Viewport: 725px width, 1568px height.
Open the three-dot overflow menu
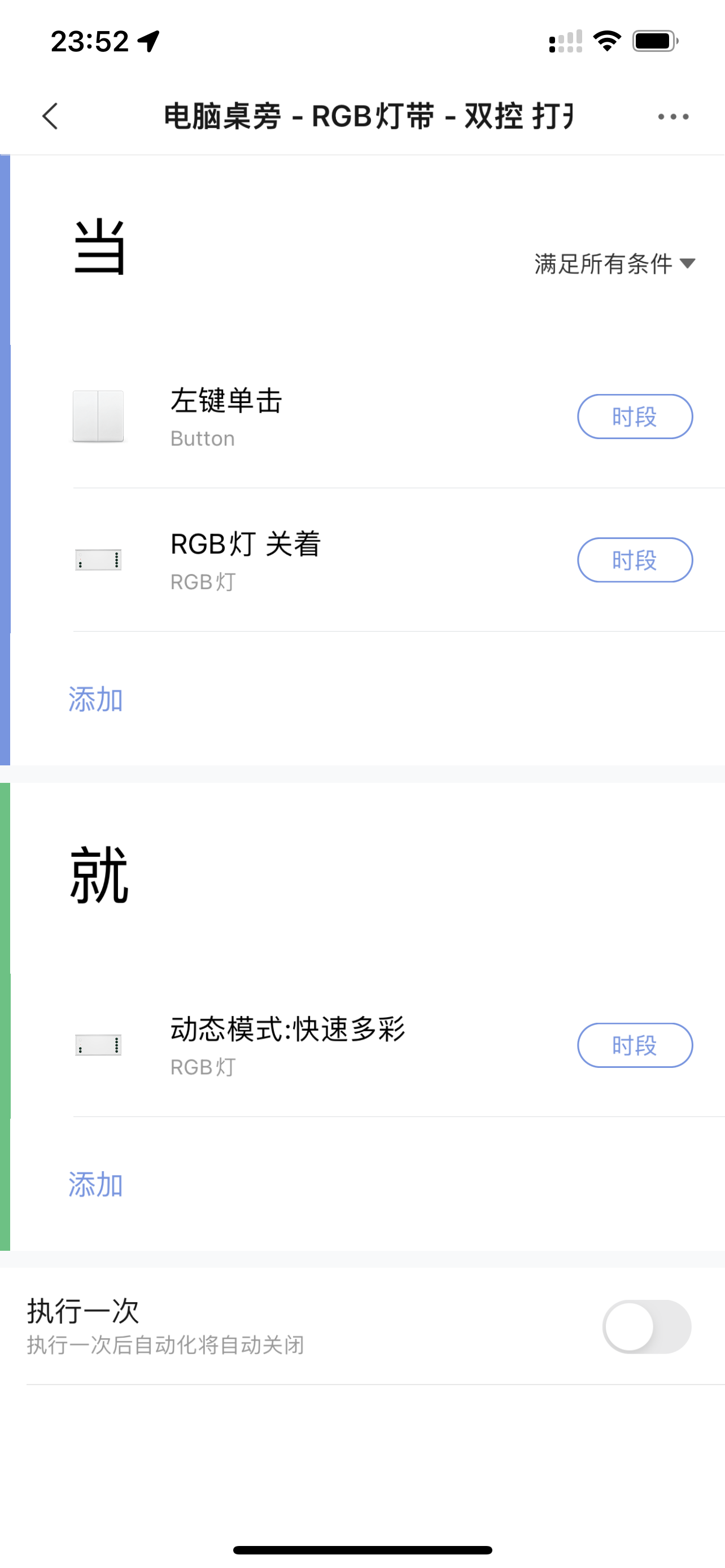click(672, 116)
